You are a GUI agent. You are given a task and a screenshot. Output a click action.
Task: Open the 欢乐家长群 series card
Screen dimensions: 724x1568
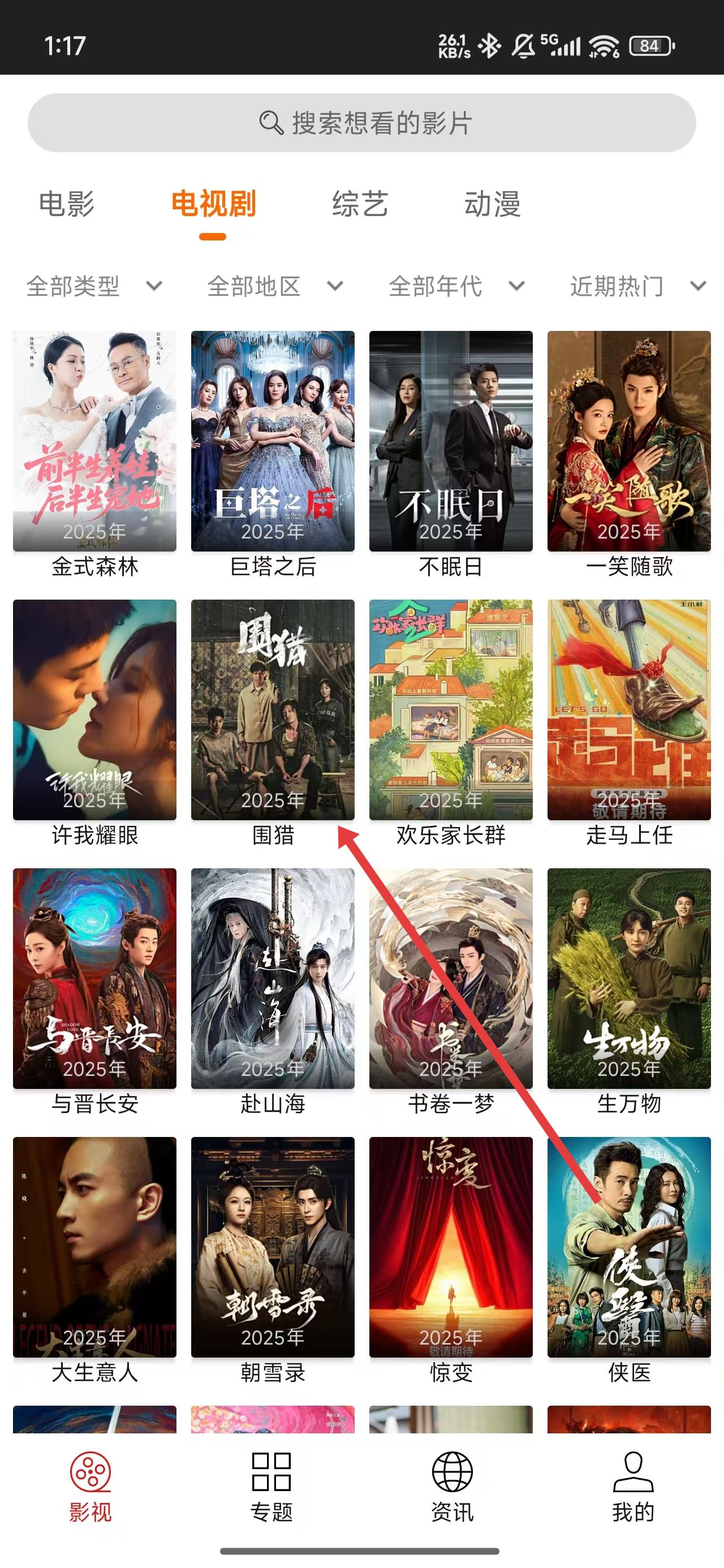click(451, 710)
